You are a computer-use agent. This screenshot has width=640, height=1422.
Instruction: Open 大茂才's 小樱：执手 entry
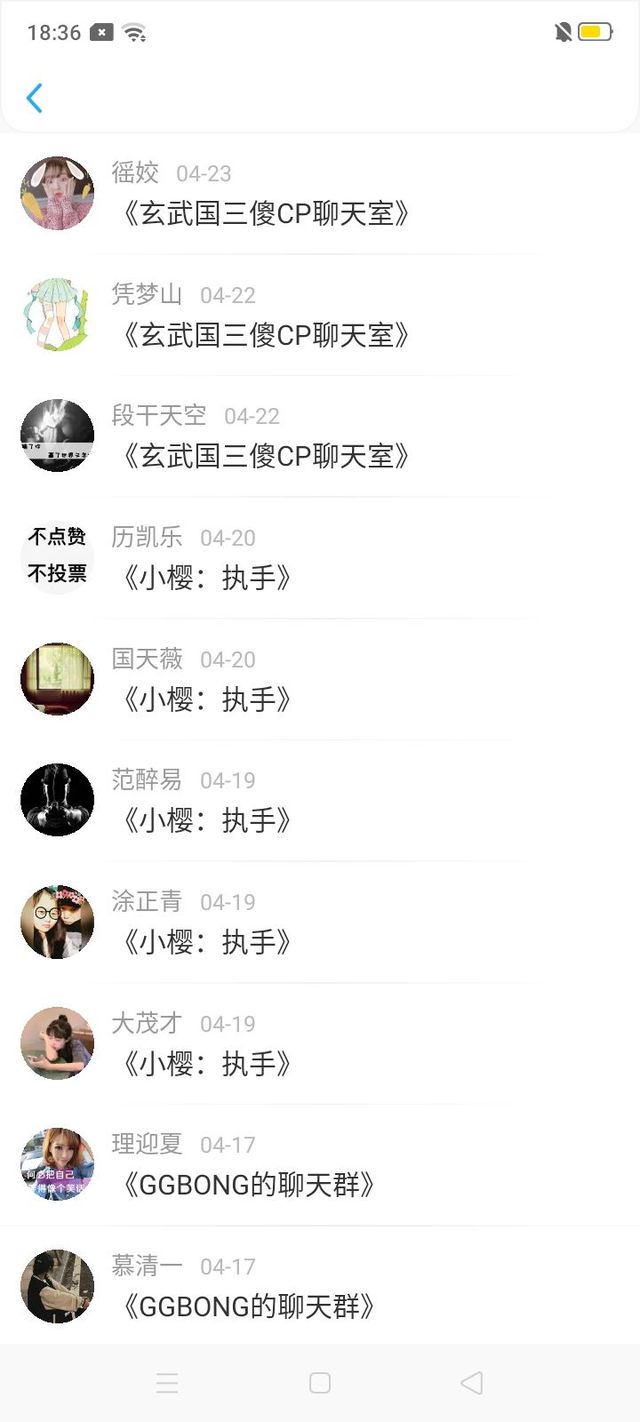coord(207,1064)
